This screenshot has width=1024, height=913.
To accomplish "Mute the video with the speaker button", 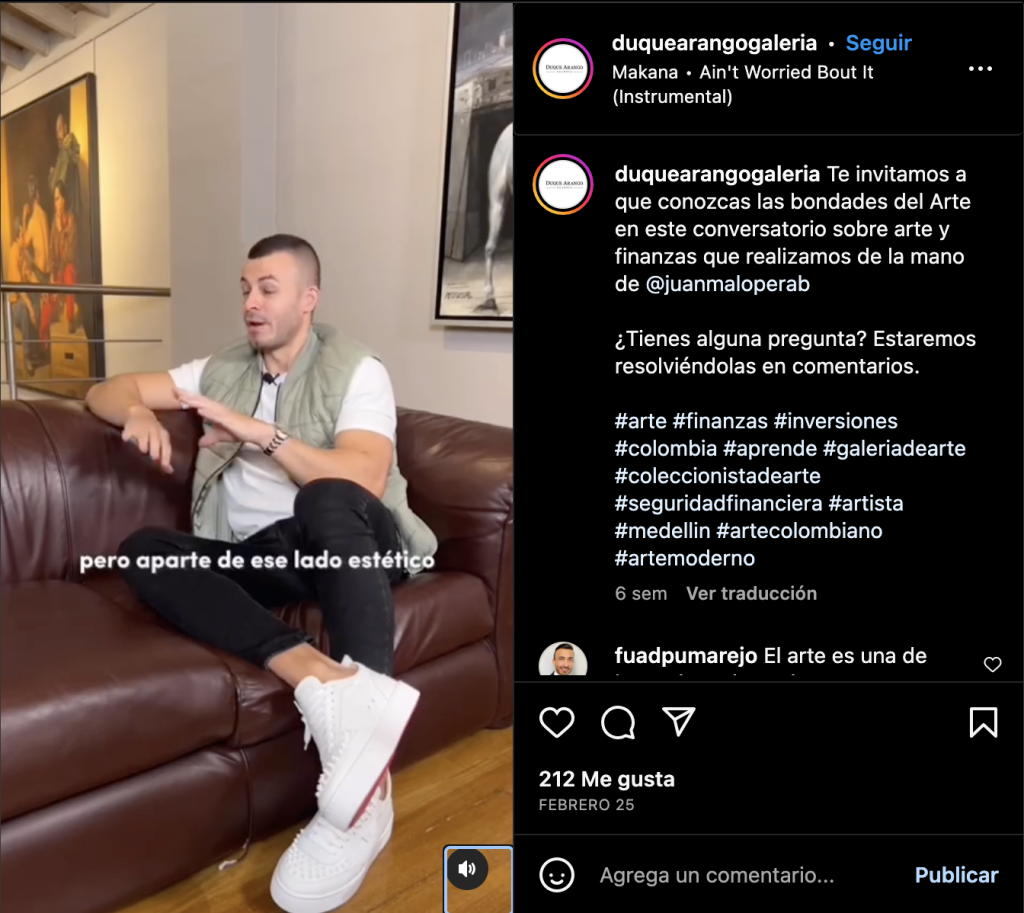I will coord(467,869).
